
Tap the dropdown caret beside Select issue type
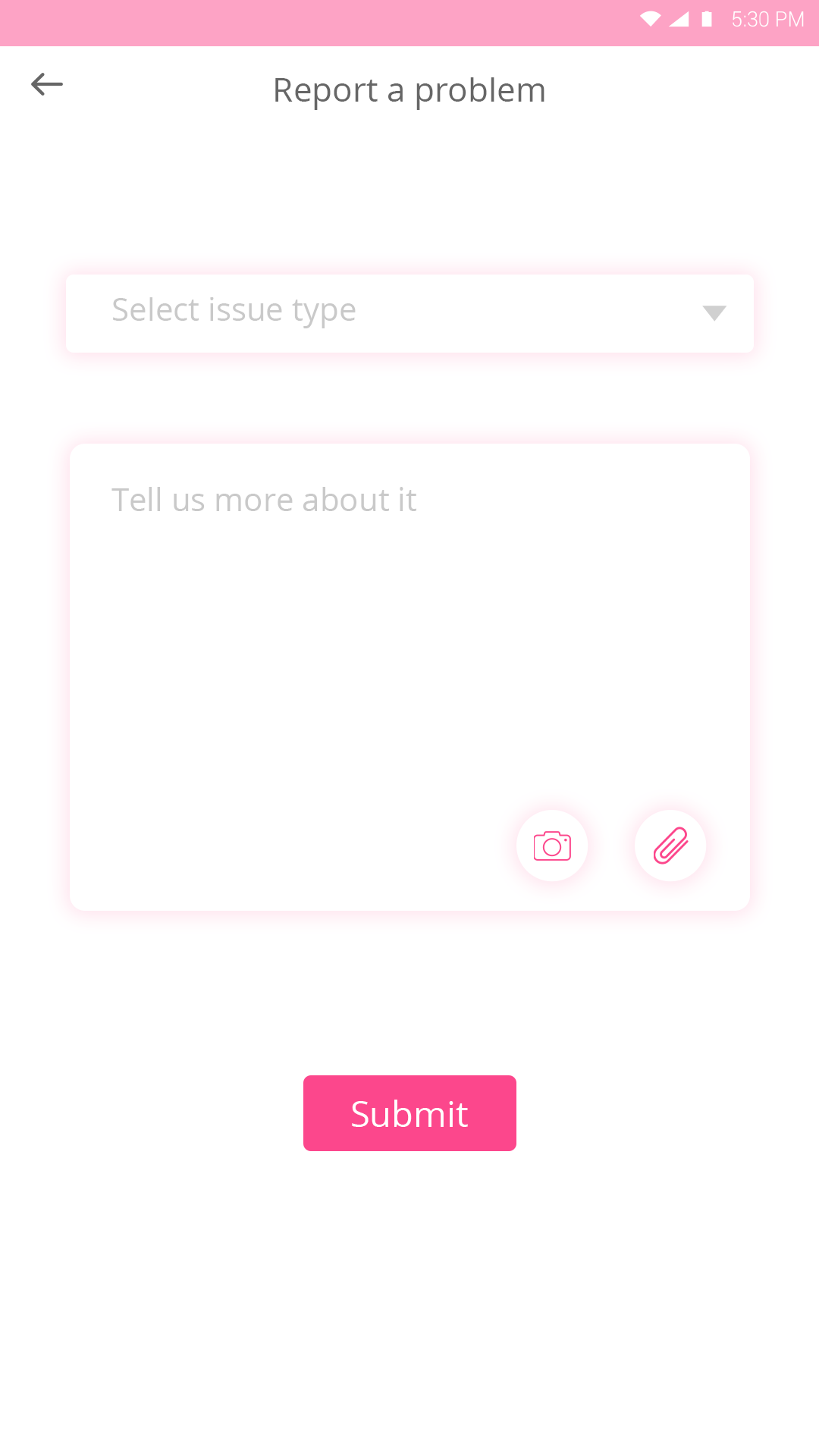click(714, 313)
